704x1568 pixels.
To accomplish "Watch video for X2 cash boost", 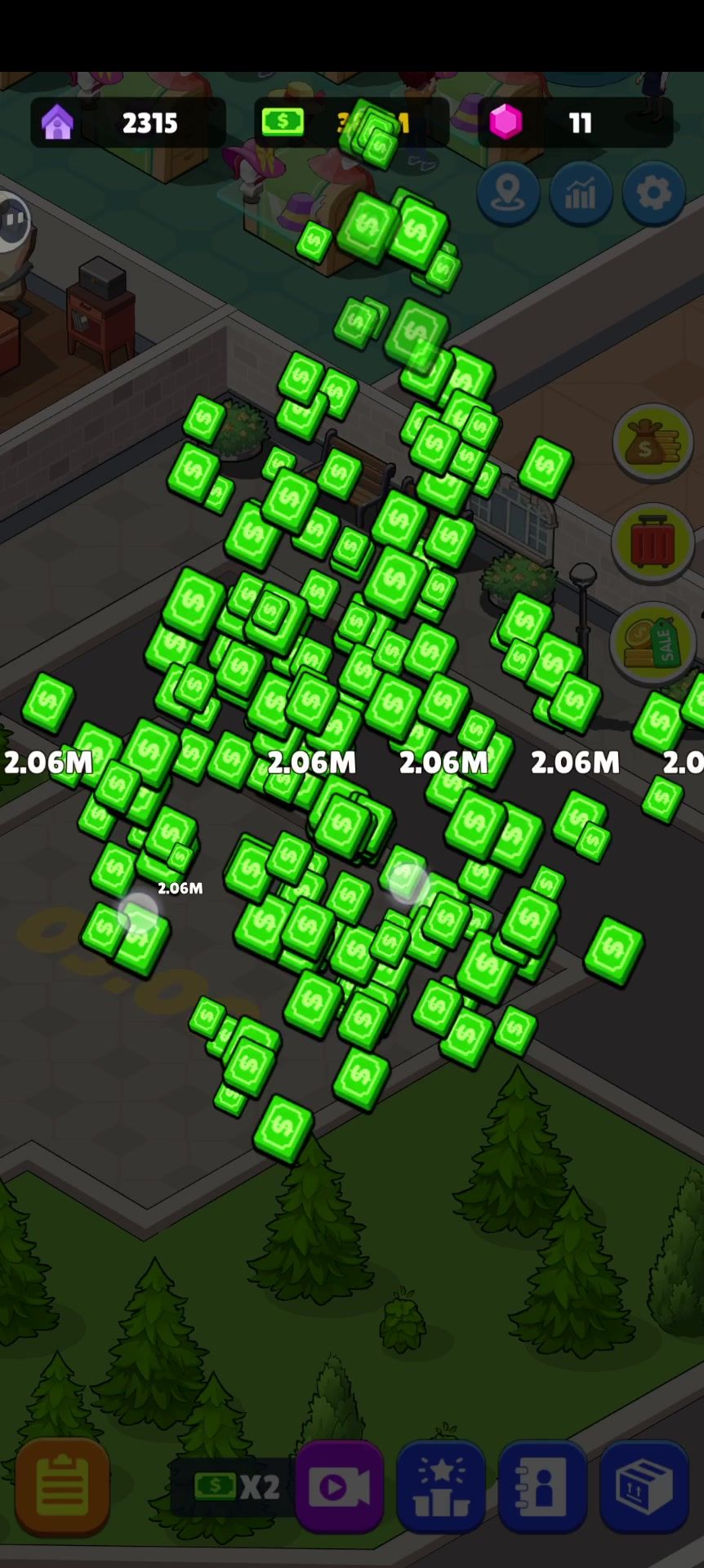I will 339,1486.
